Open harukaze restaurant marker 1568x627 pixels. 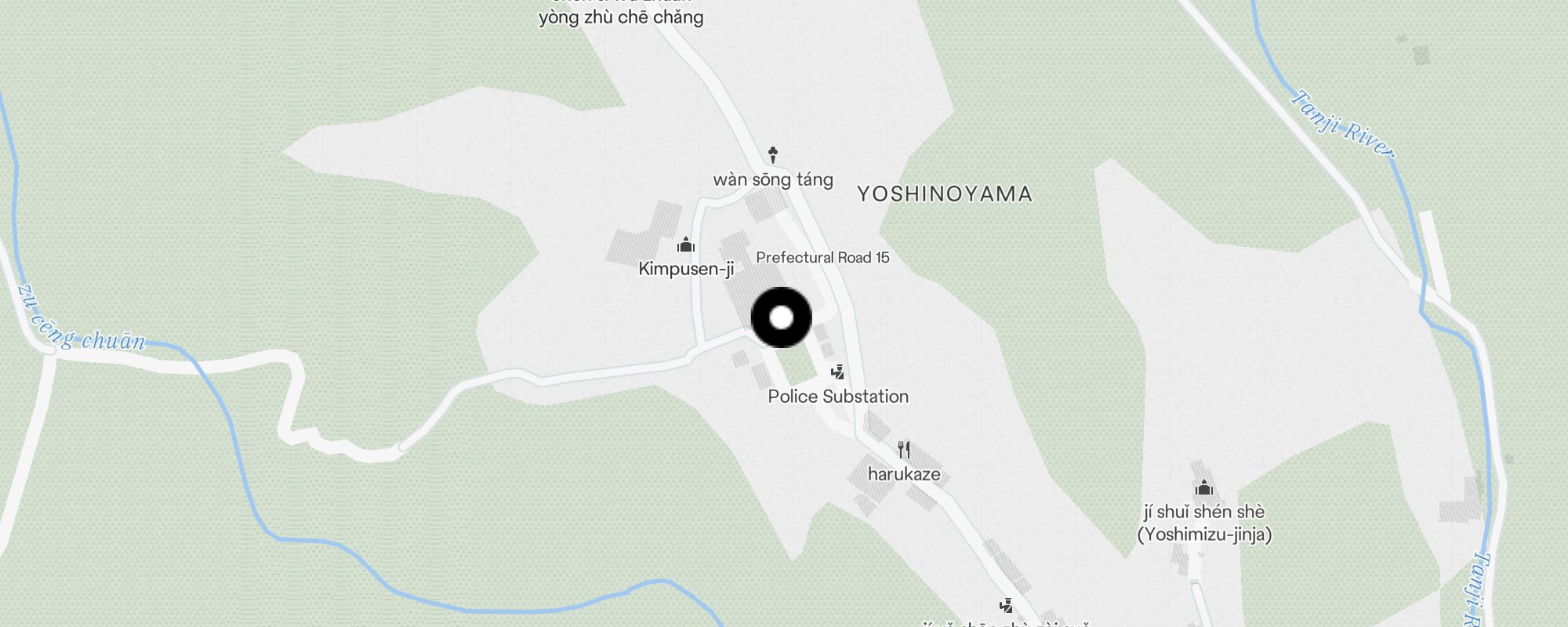904,450
